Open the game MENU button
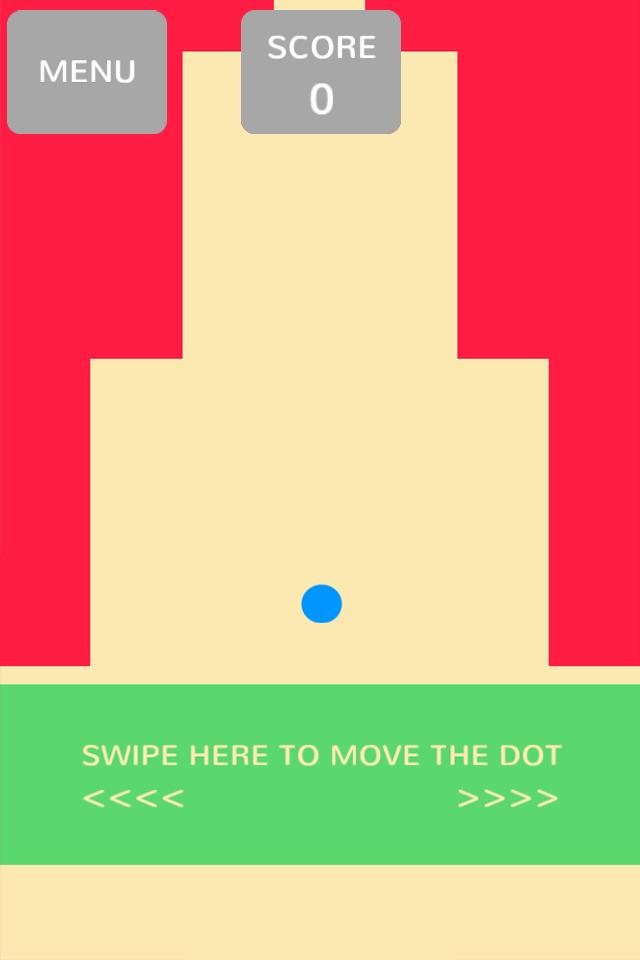This screenshot has height=960, width=640. click(87, 72)
